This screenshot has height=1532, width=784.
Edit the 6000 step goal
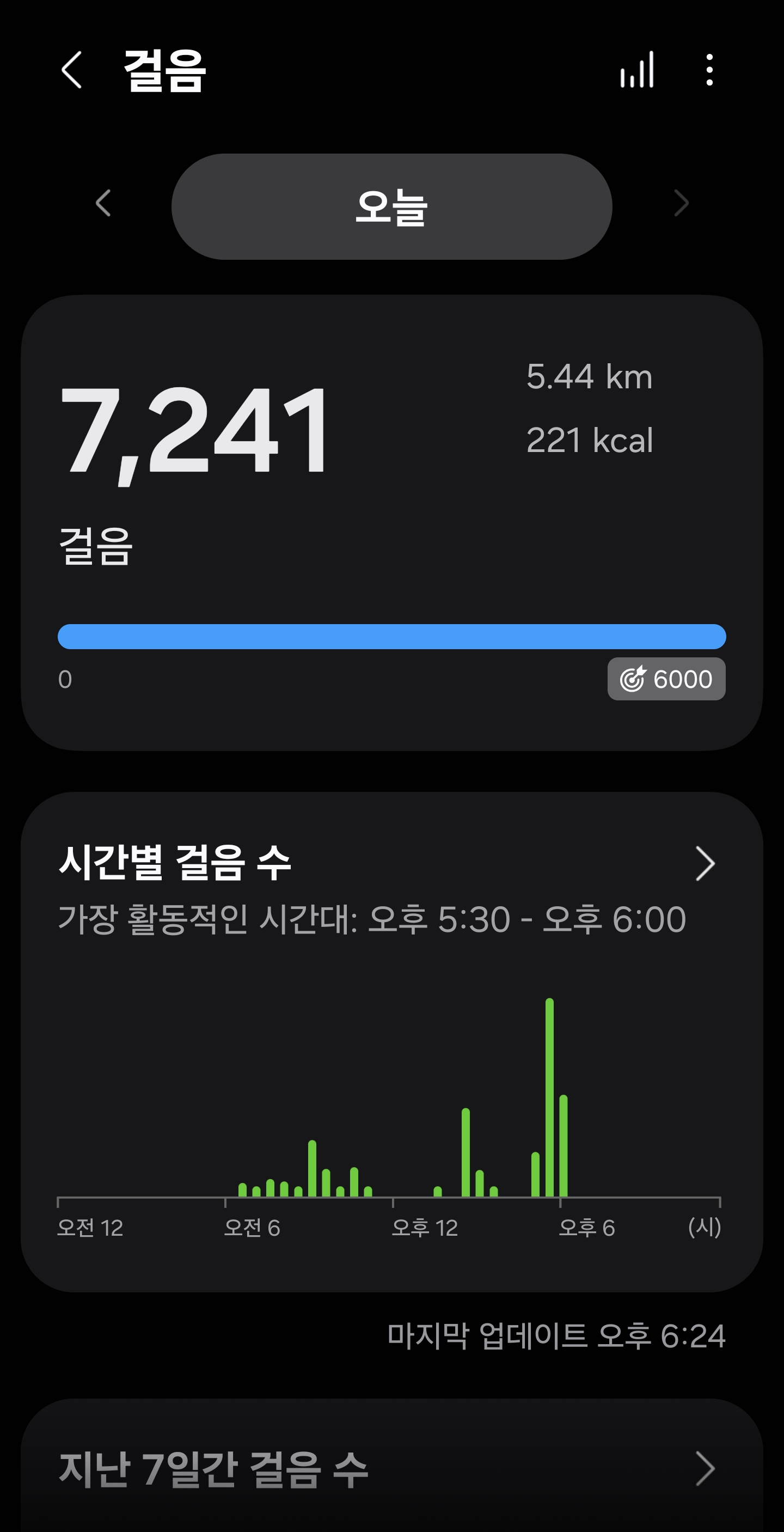tap(666, 679)
